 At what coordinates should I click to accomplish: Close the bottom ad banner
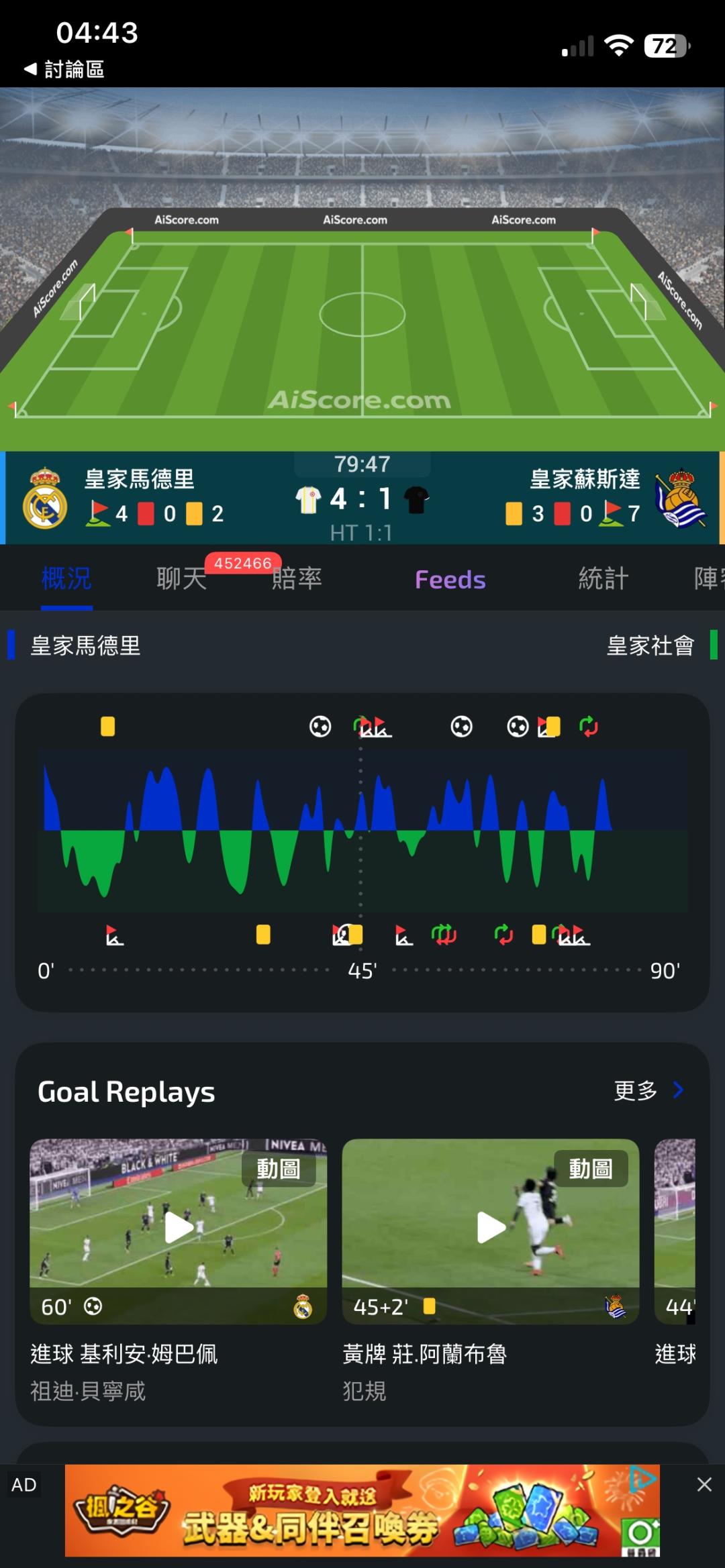(x=704, y=1484)
